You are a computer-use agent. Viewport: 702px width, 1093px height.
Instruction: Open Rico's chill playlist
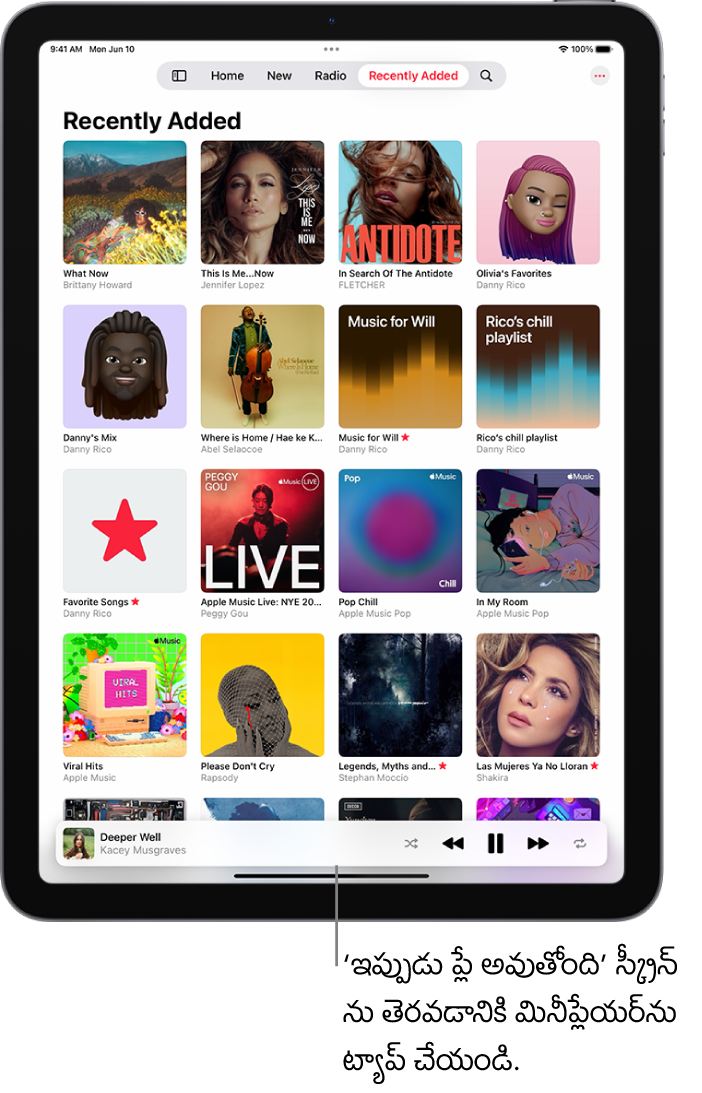(x=538, y=366)
